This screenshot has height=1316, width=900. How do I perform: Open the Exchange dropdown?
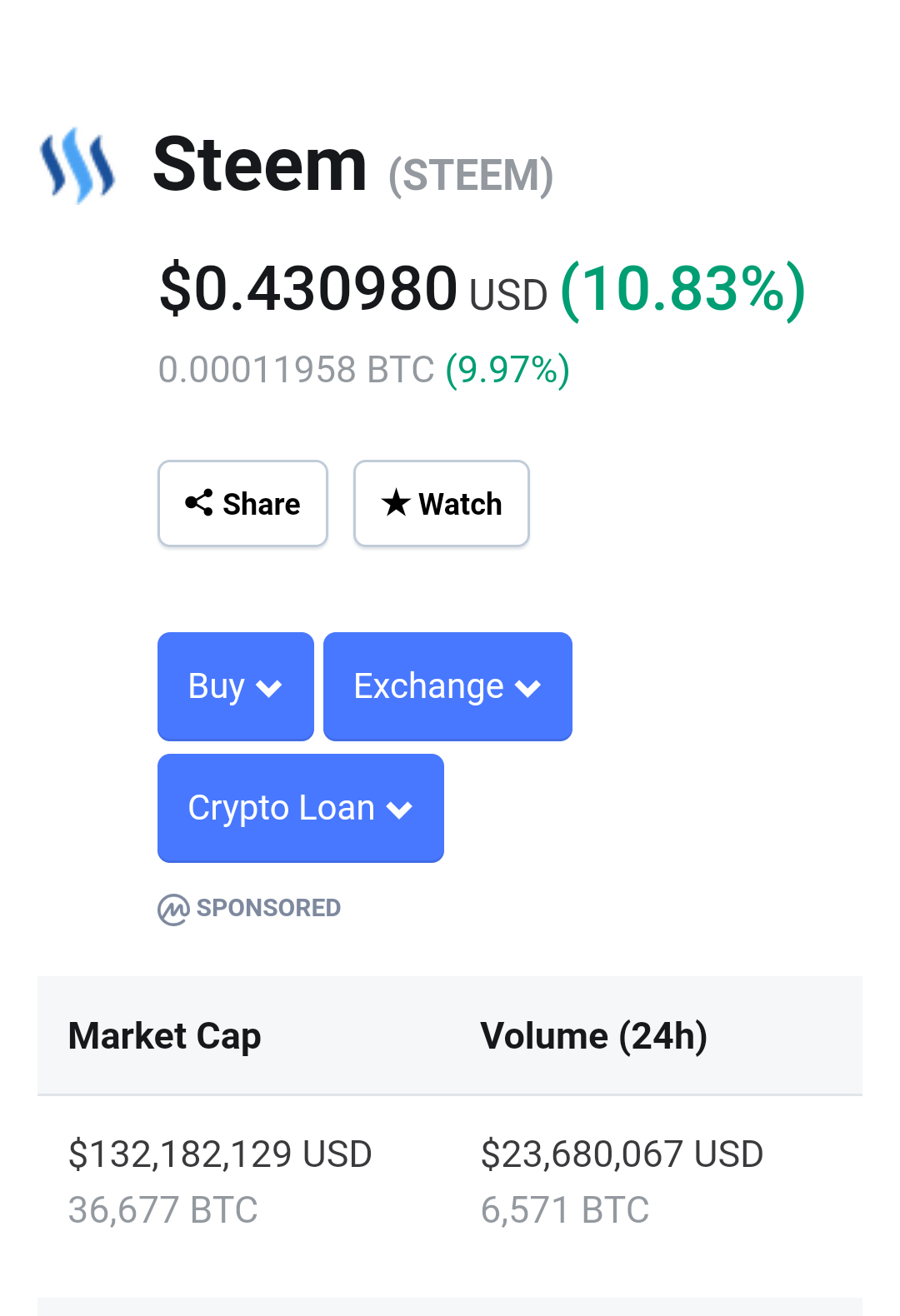pyautogui.click(x=447, y=686)
